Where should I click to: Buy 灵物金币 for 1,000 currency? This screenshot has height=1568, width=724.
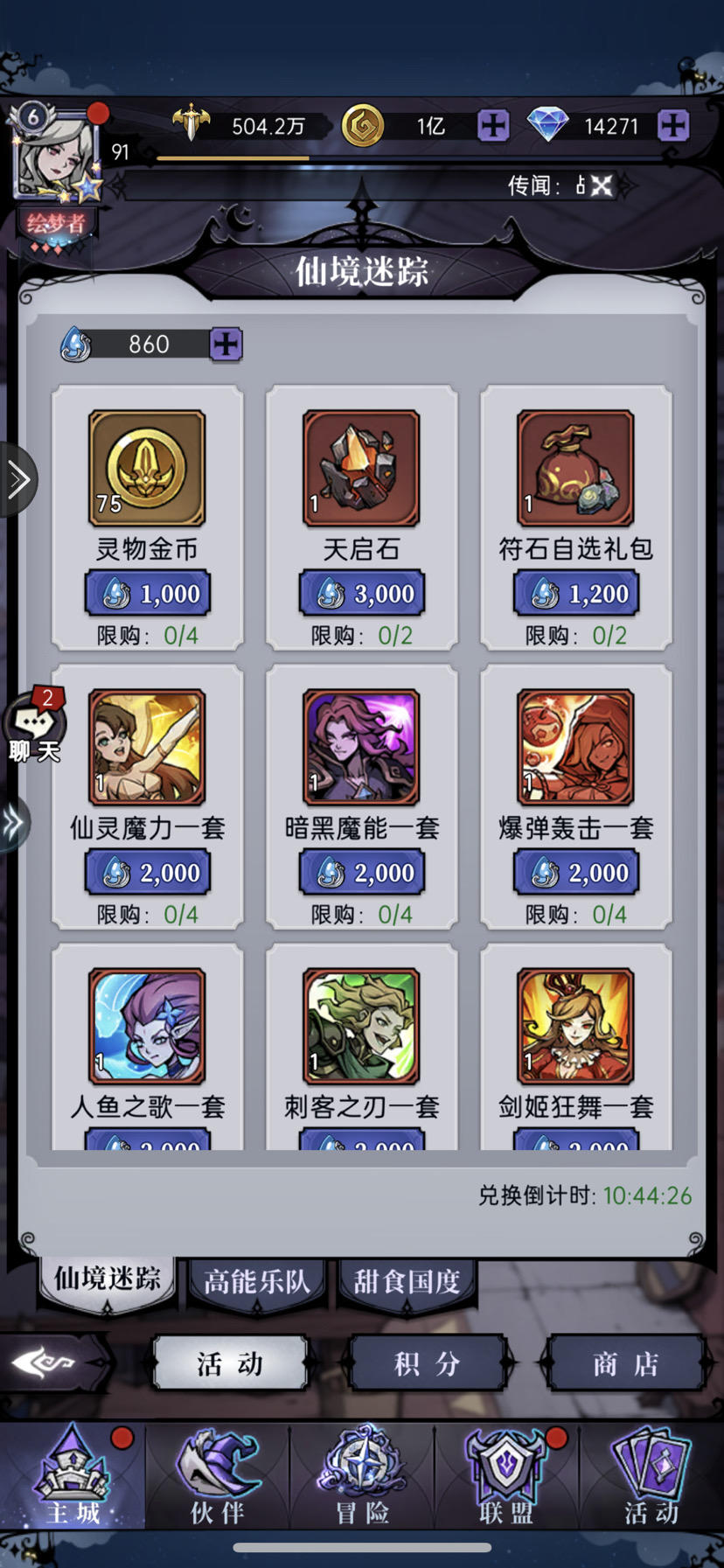point(147,592)
